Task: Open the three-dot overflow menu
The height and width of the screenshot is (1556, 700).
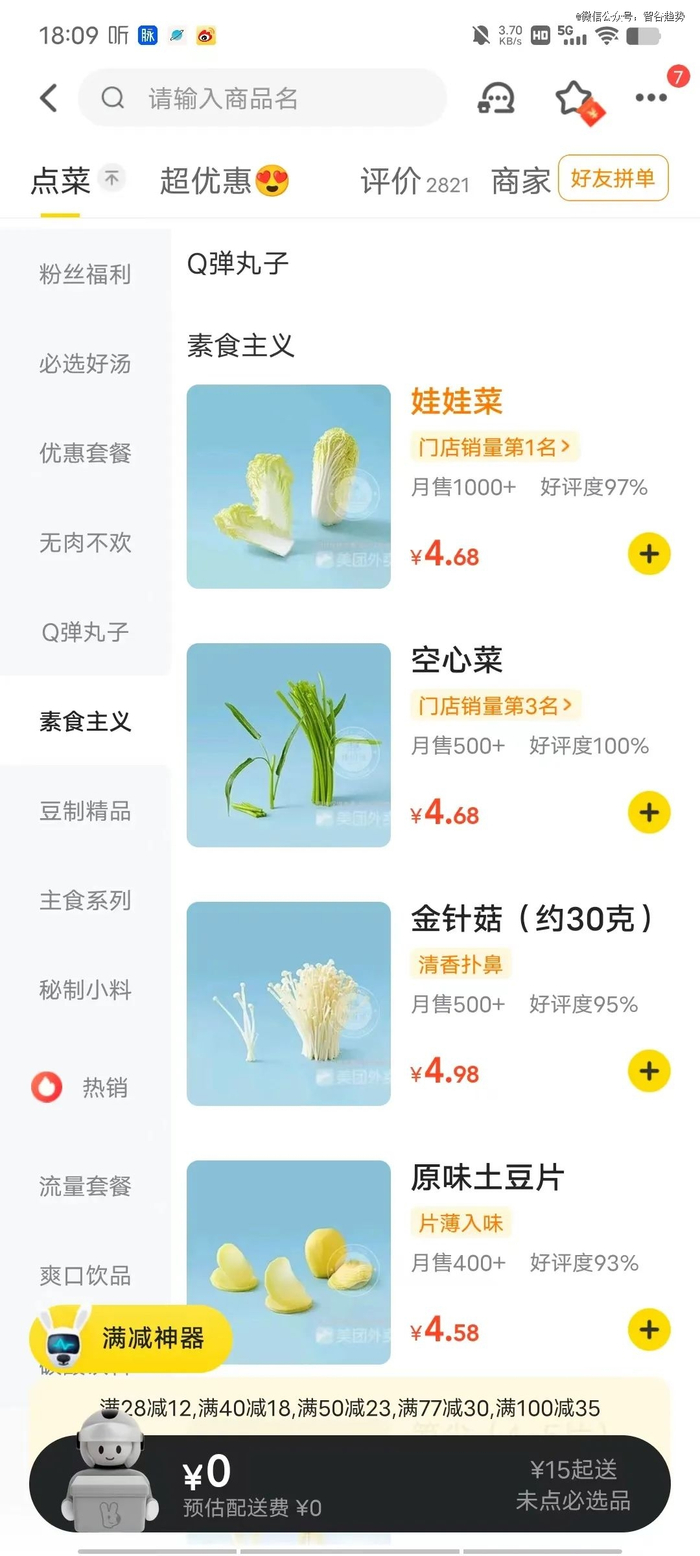Action: coord(651,98)
